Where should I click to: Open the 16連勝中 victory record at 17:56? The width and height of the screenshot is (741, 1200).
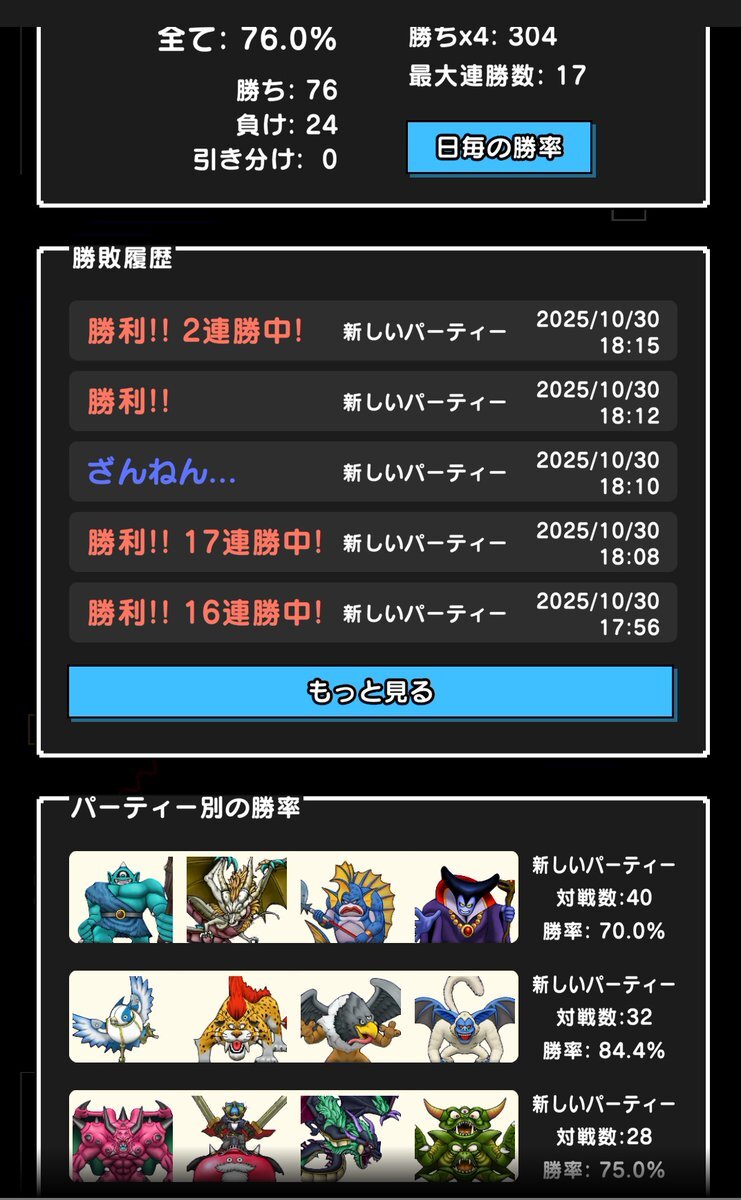pyautogui.click(x=372, y=613)
